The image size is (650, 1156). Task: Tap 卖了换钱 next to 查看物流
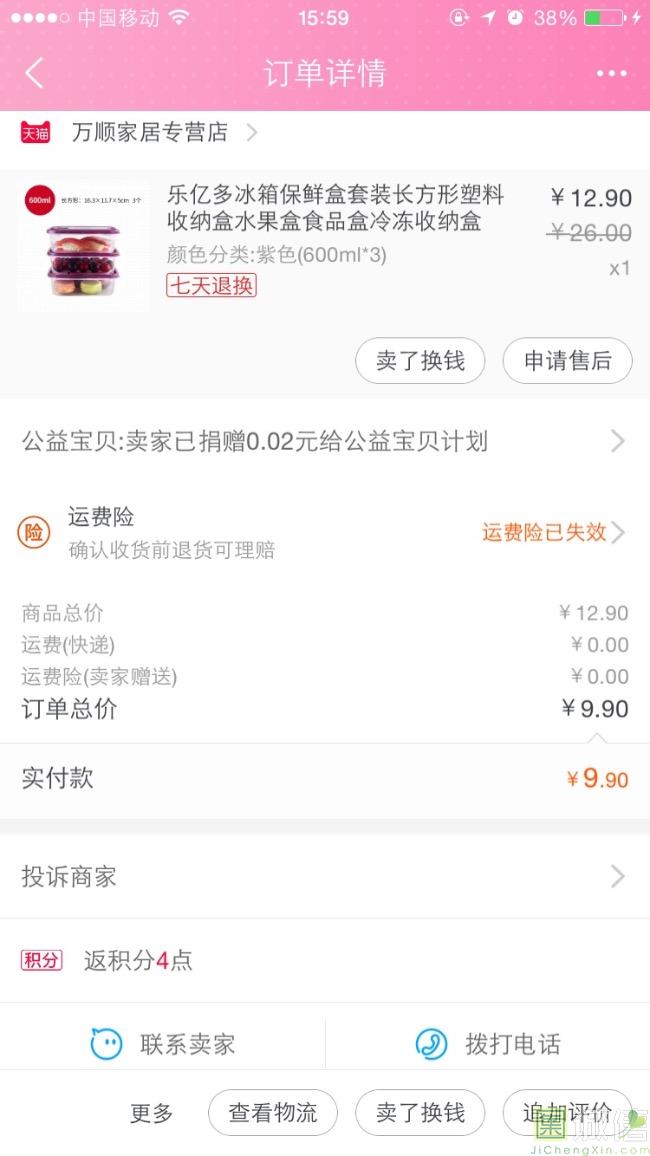click(420, 1113)
